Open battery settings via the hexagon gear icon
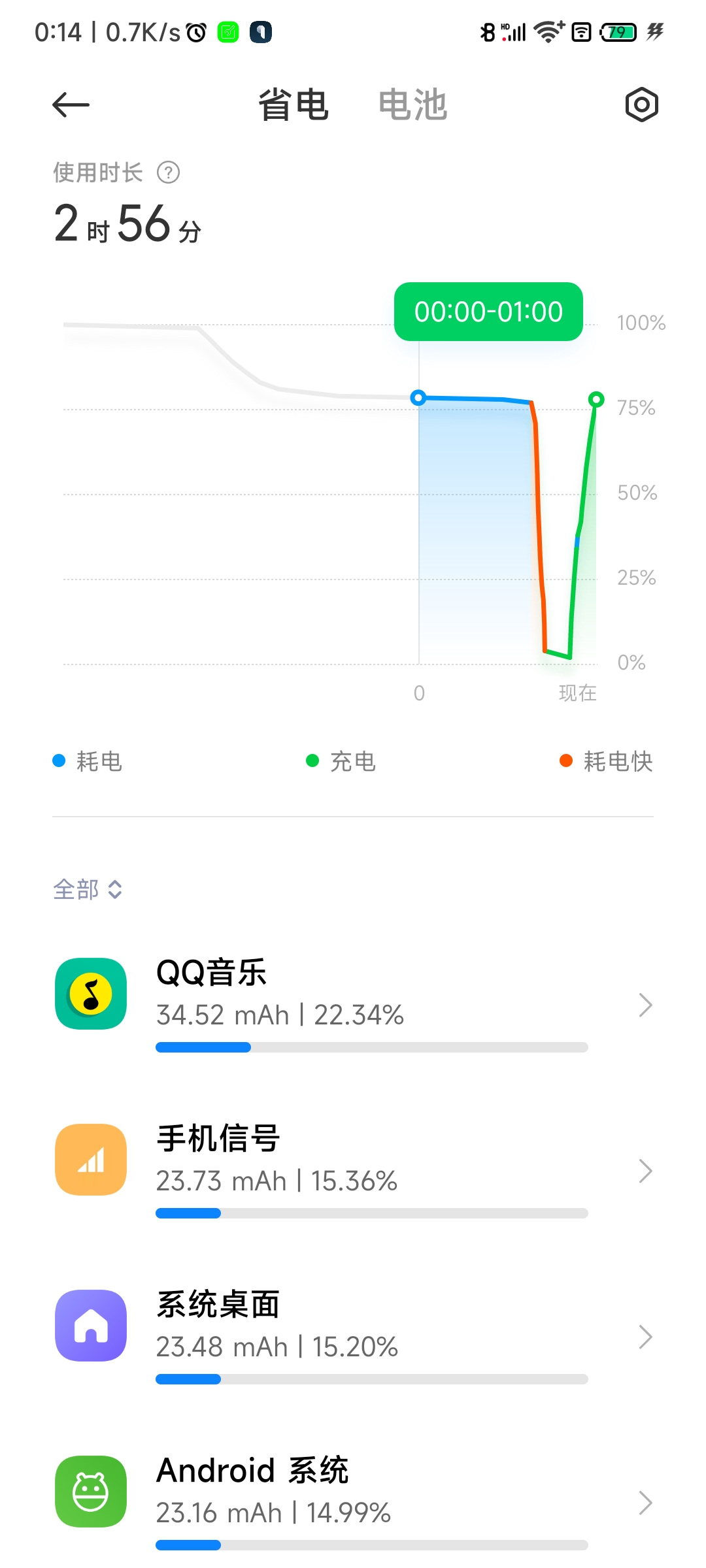This screenshot has height=1568, width=706. tap(641, 105)
